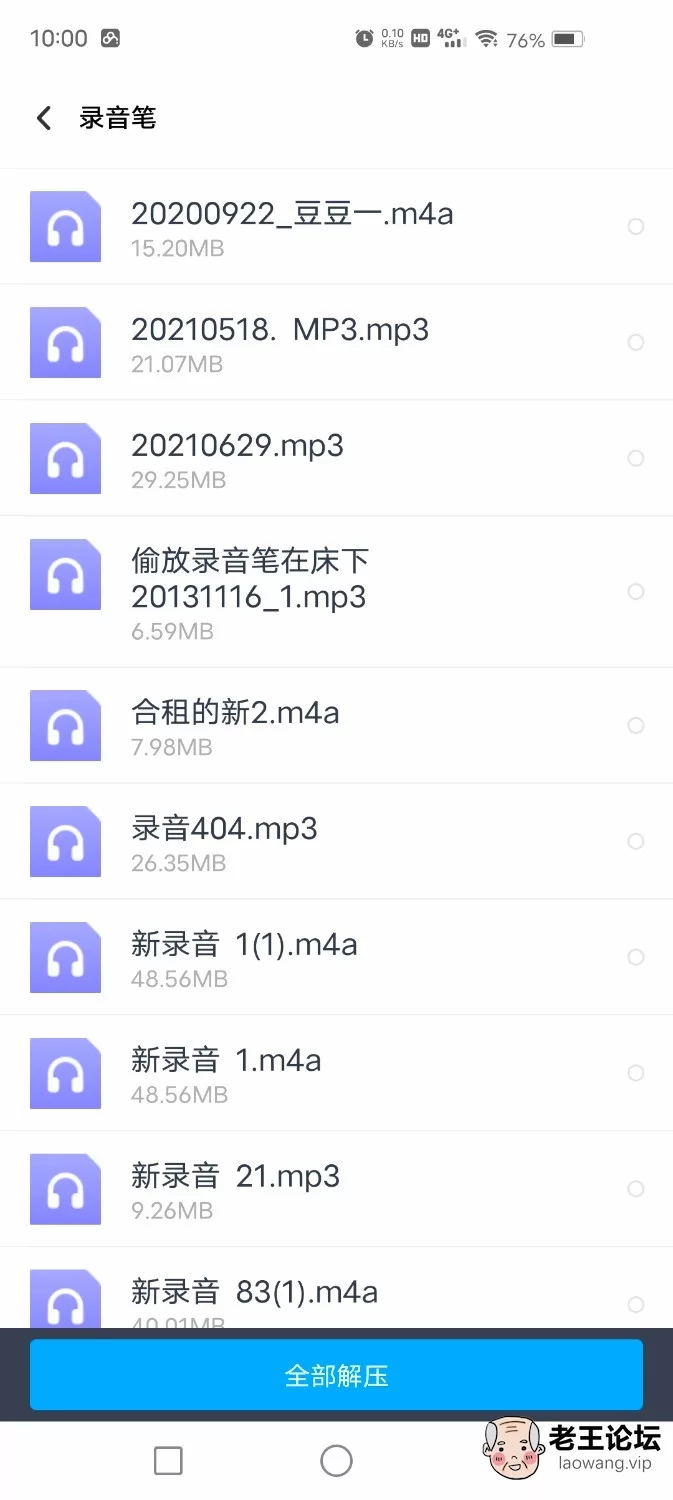Select the radio button for 新录音 1(1).m4a
This screenshot has height=1500, width=673.
pos(636,958)
